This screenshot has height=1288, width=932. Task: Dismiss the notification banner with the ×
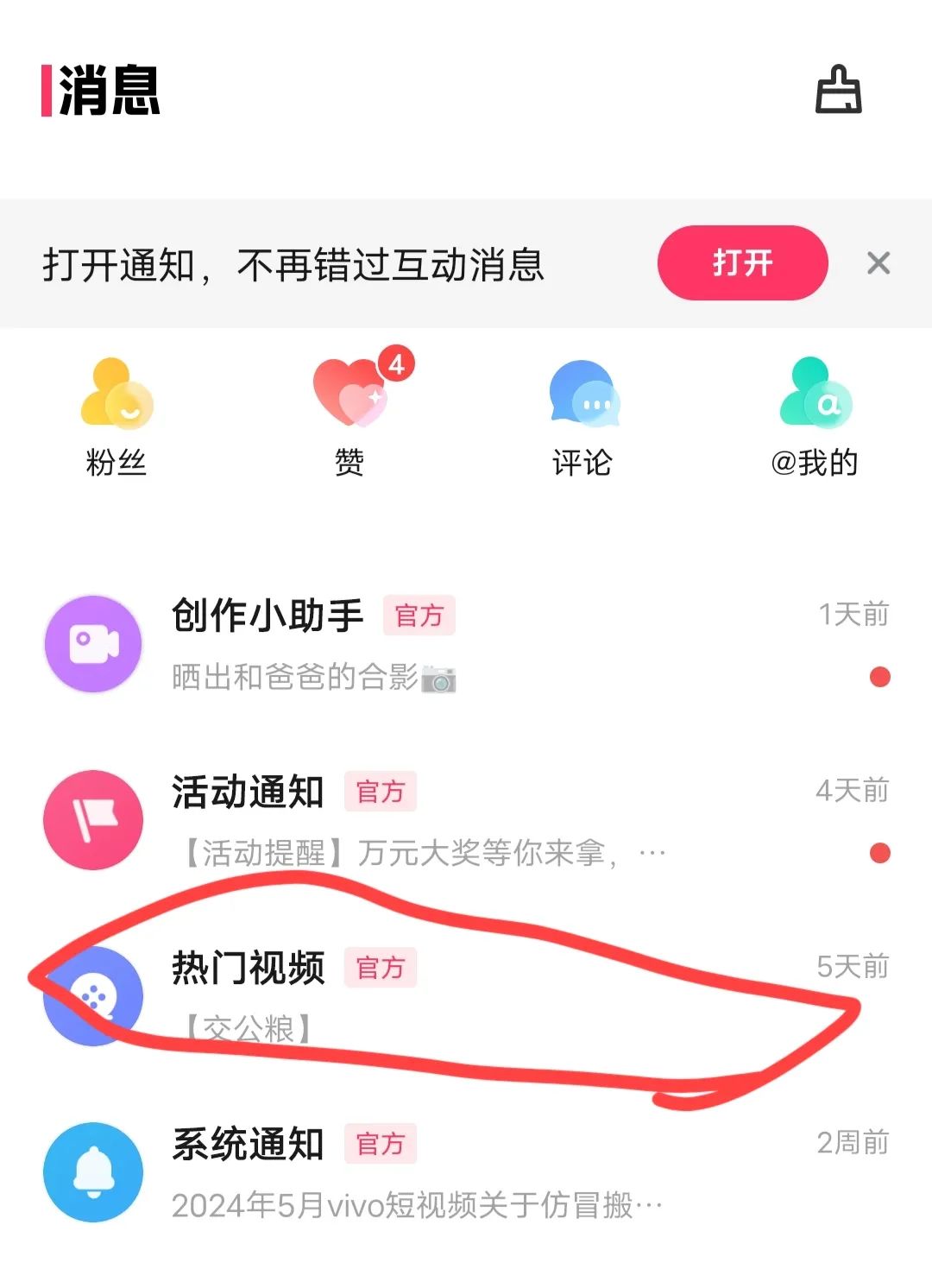coord(879,262)
